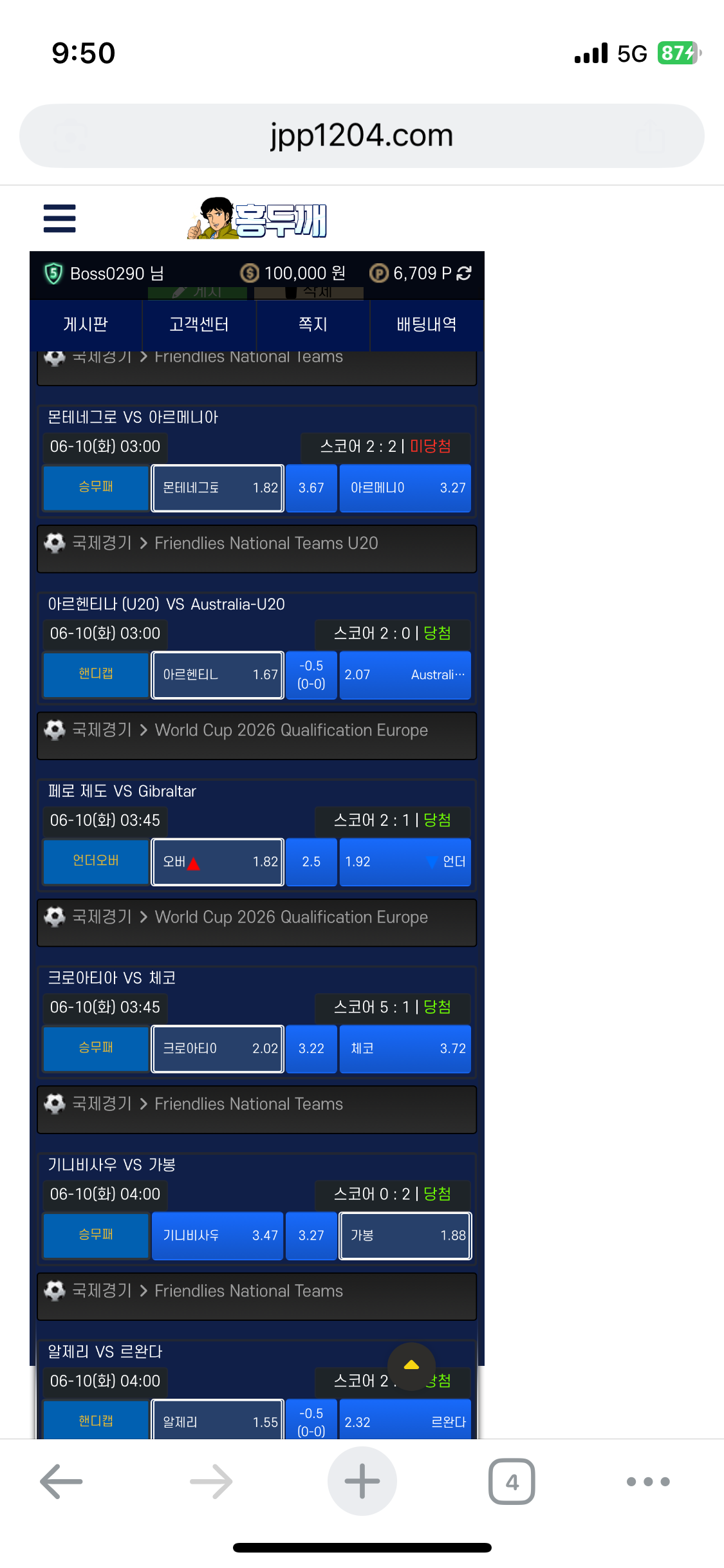Select 체코 at 3.72 odds
This screenshot has width=724, height=1568.
coord(405,1049)
